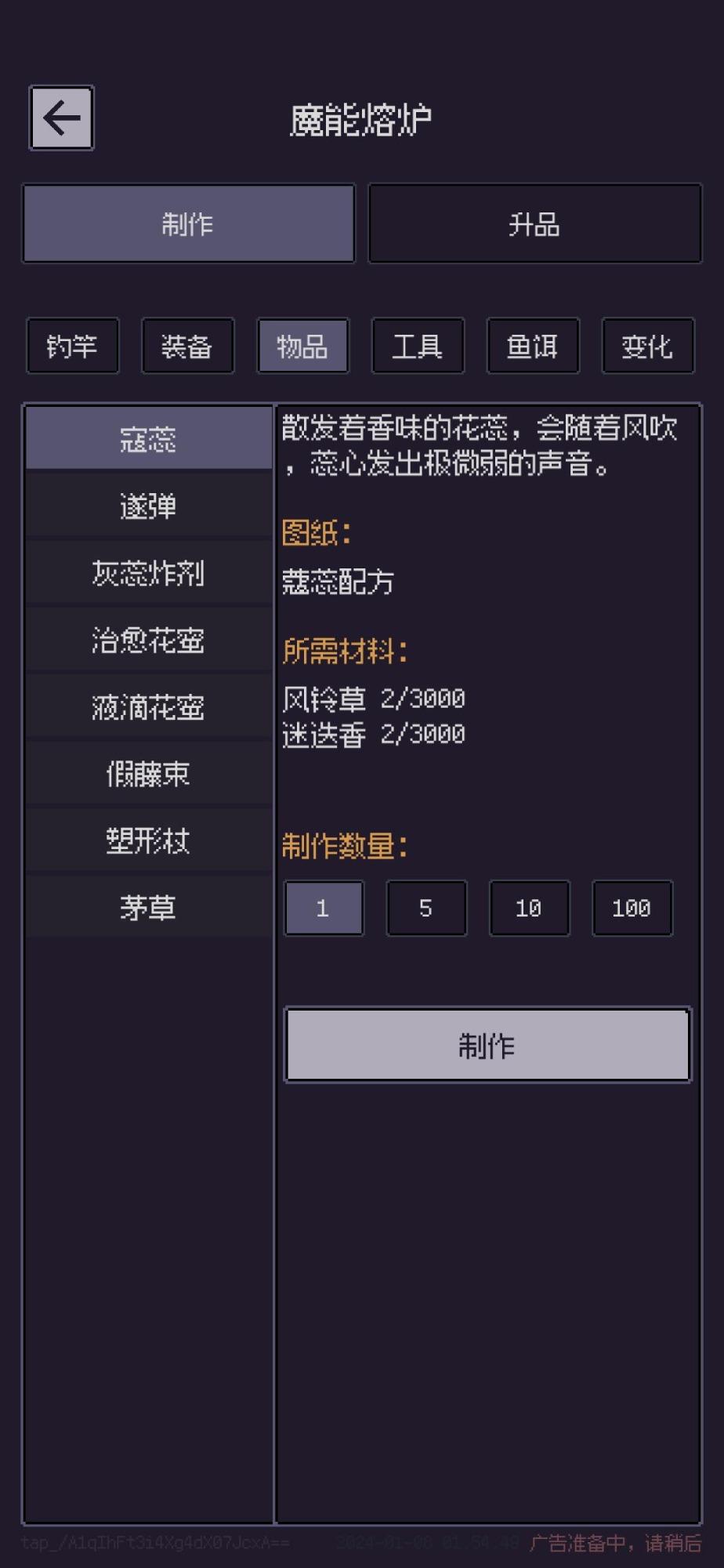This screenshot has height=1568, width=724.
Task: Switch to the 鱼饵 category
Action: pos(533,346)
